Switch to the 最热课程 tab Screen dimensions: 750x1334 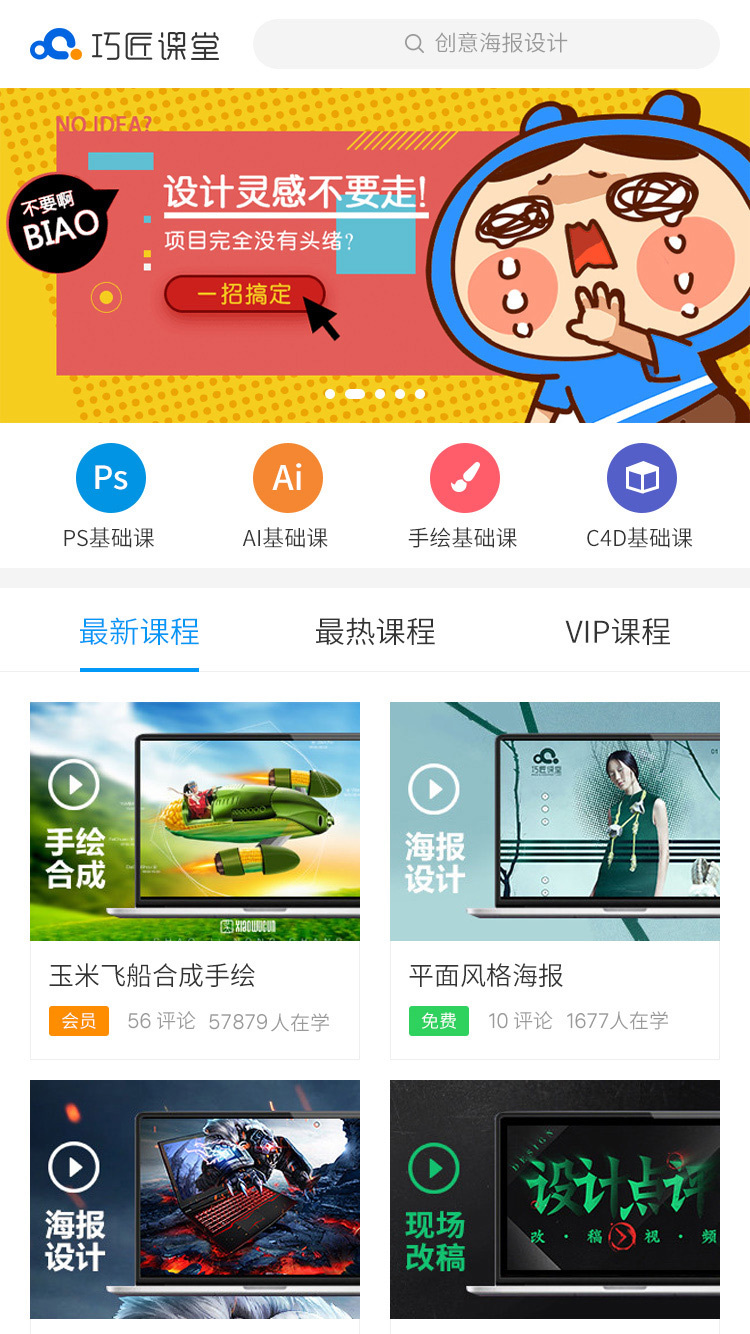[x=376, y=631]
